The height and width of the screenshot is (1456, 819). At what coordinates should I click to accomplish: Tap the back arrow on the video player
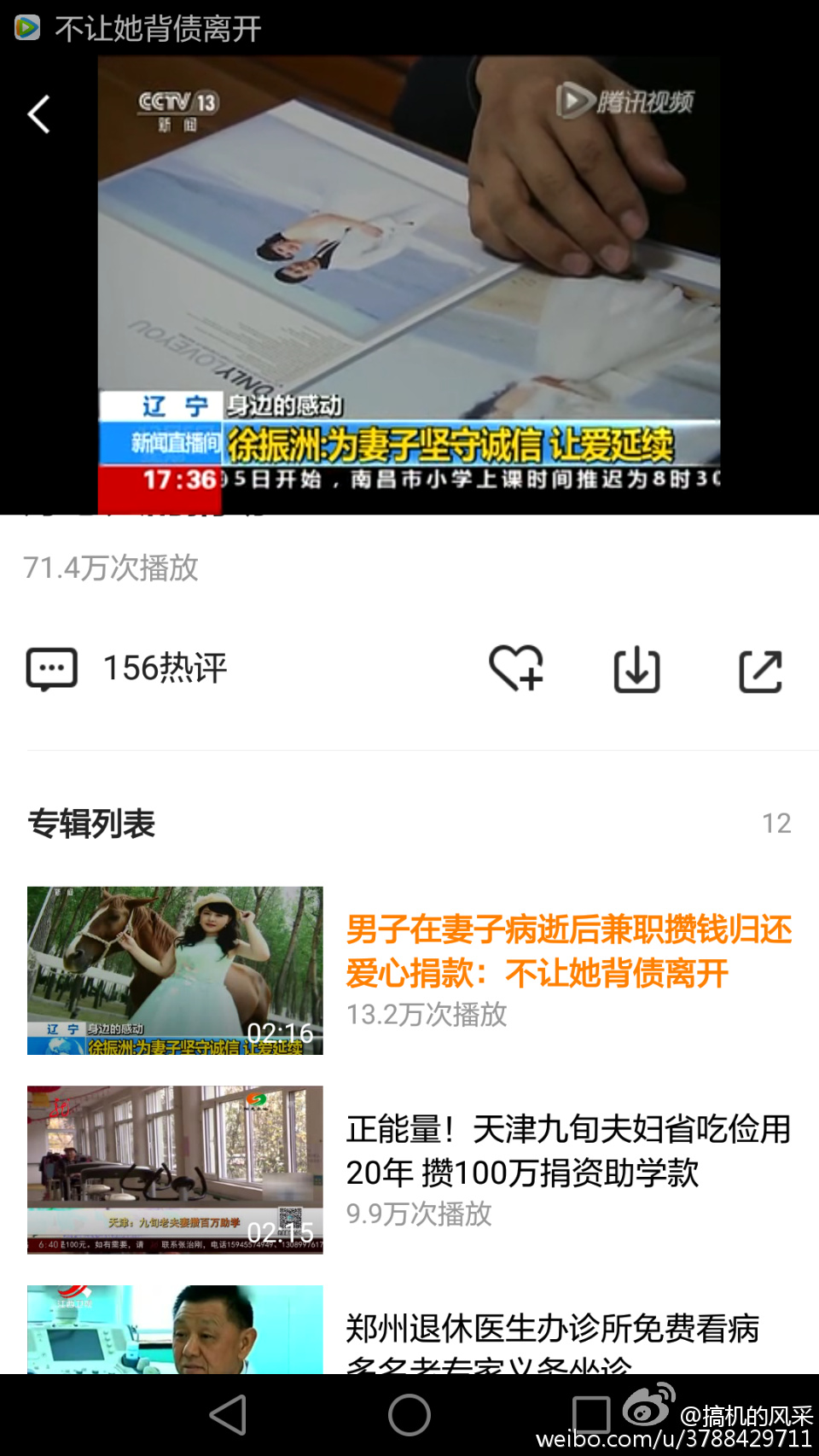tap(38, 114)
